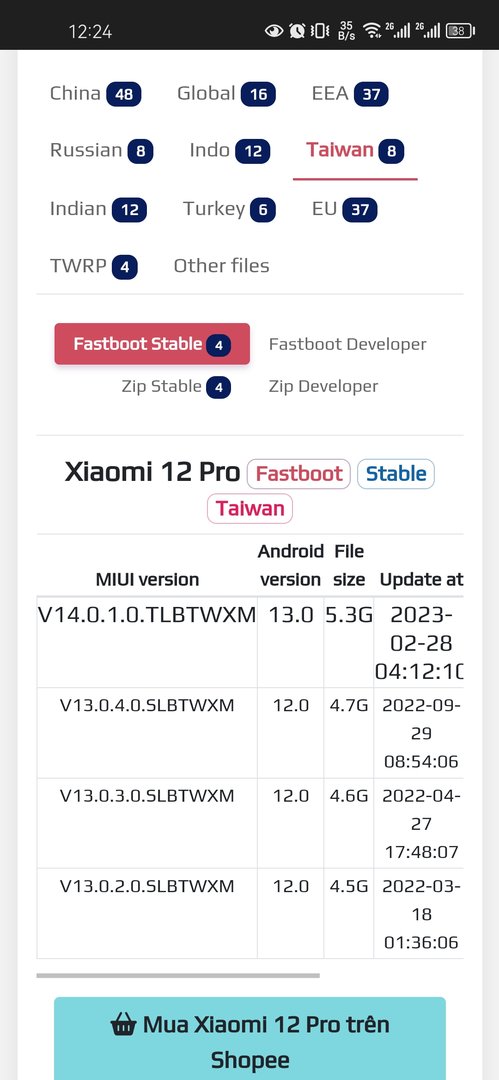Show Zip Developer ROMs

(x=323, y=386)
